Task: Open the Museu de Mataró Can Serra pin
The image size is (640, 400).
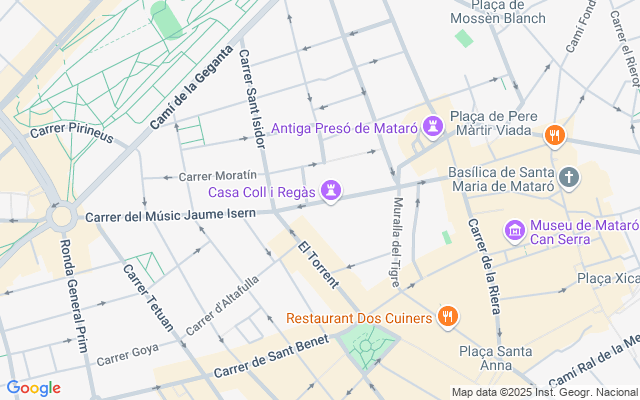Action: tap(515, 231)
